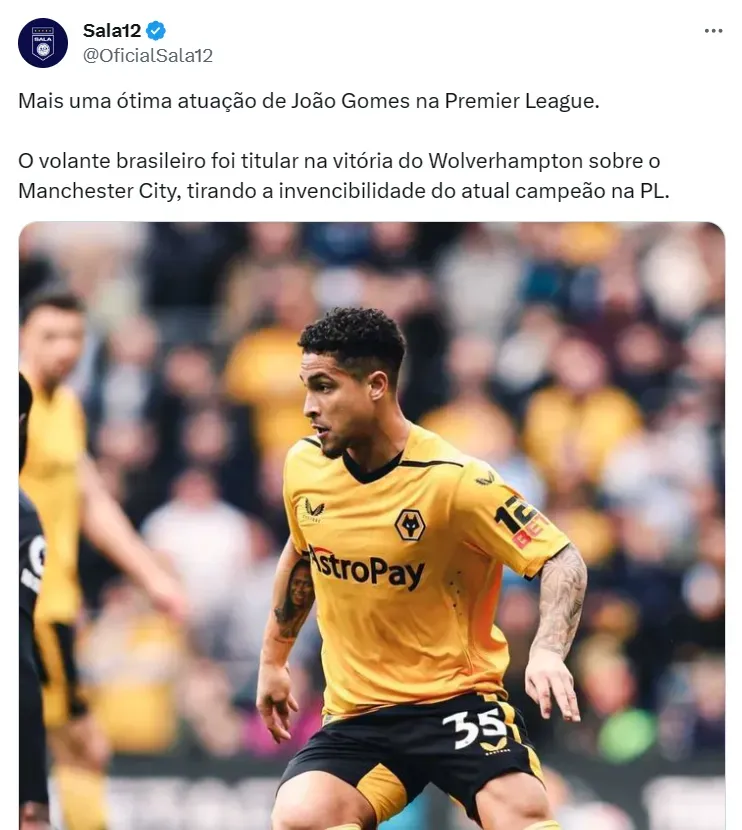Open the Sala12 account name
The height and width of the screenshot is (830, 742).
[112, 31]
